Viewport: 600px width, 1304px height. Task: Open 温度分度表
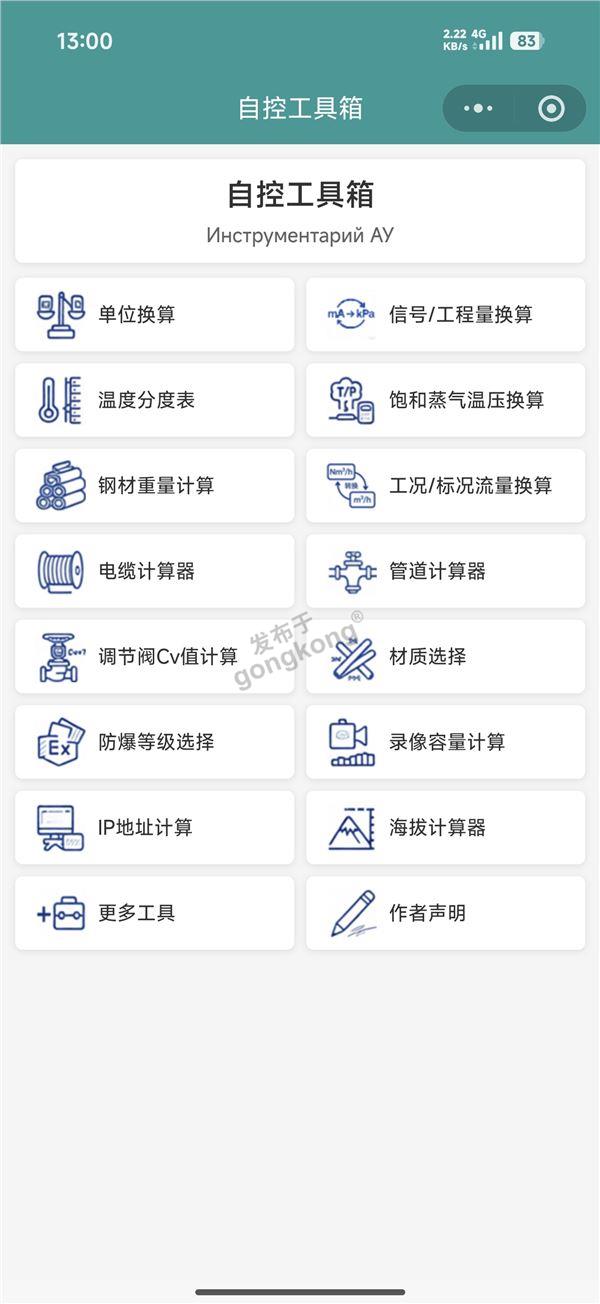click(x=155, y=400)
